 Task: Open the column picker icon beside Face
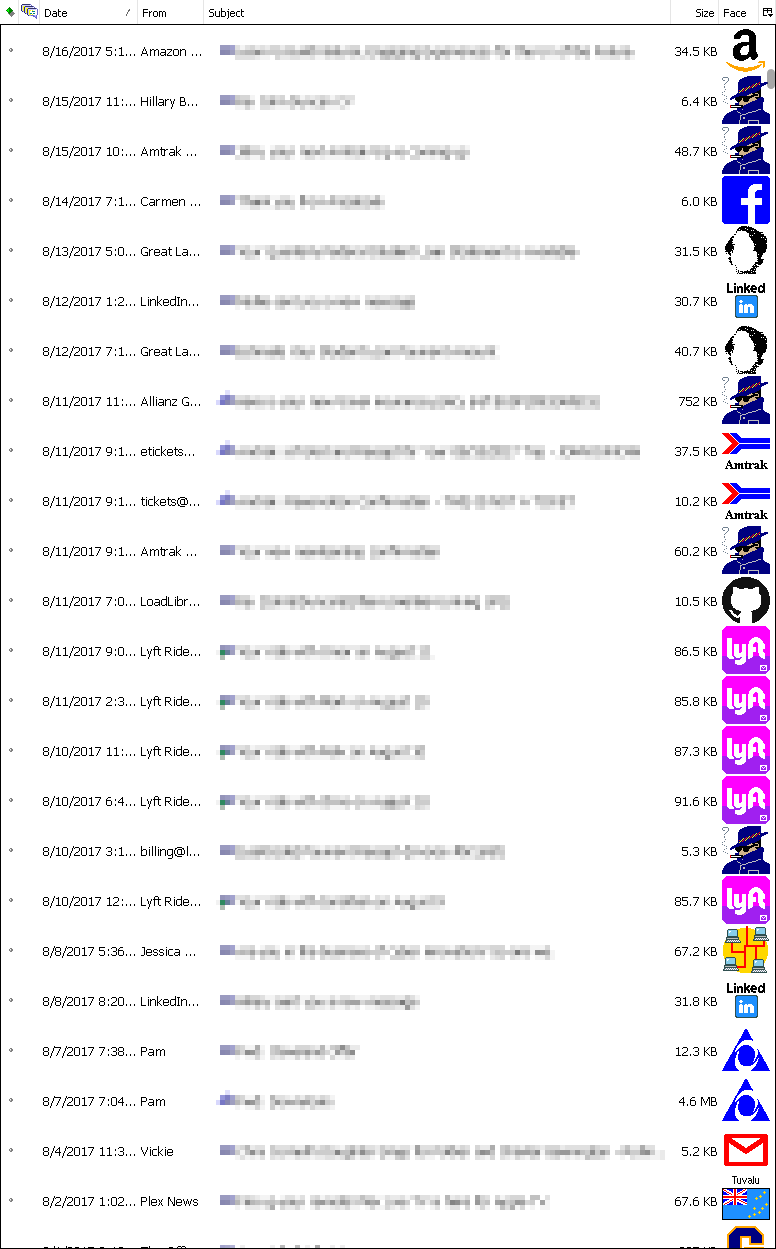pyautogui.click(x=767, y=13)
